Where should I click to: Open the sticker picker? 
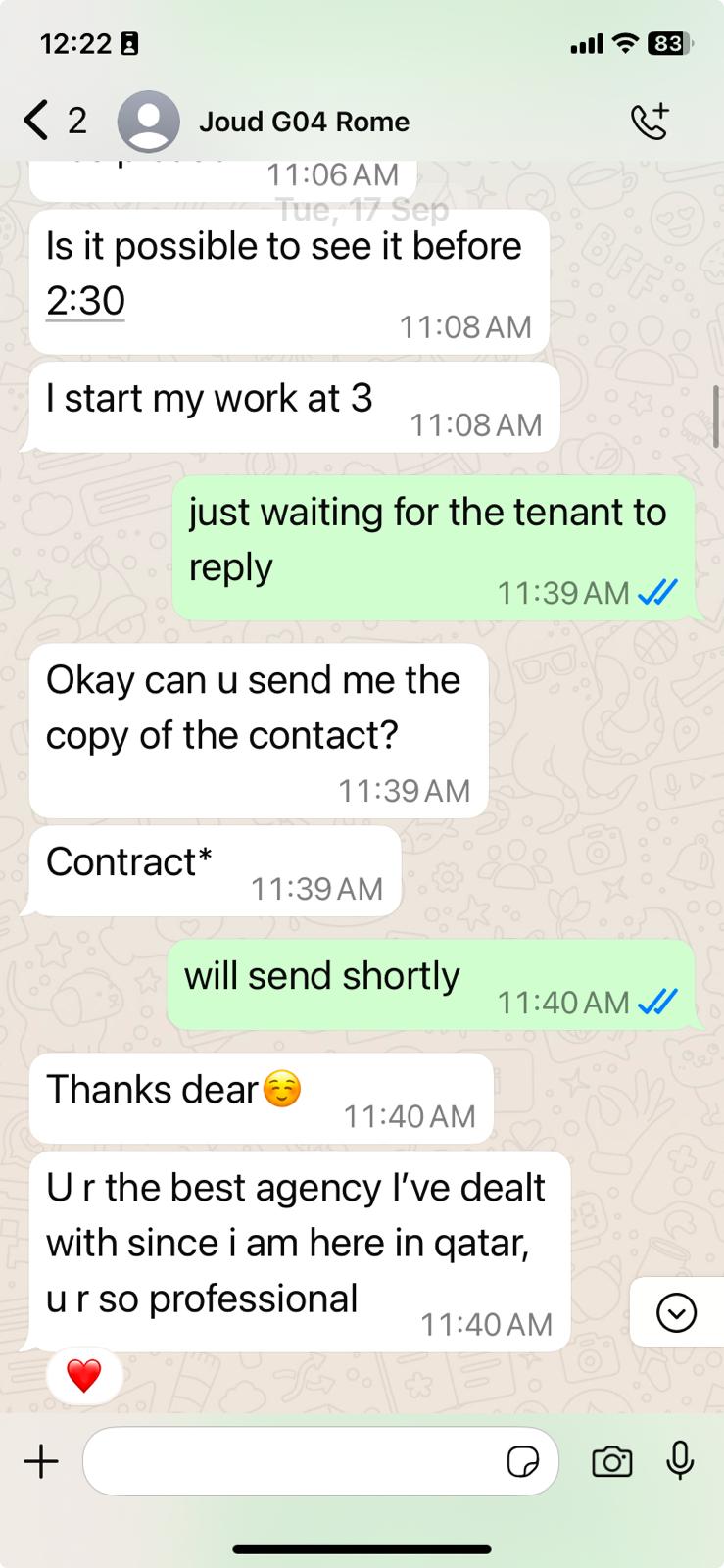click(x=523, y=1462)
